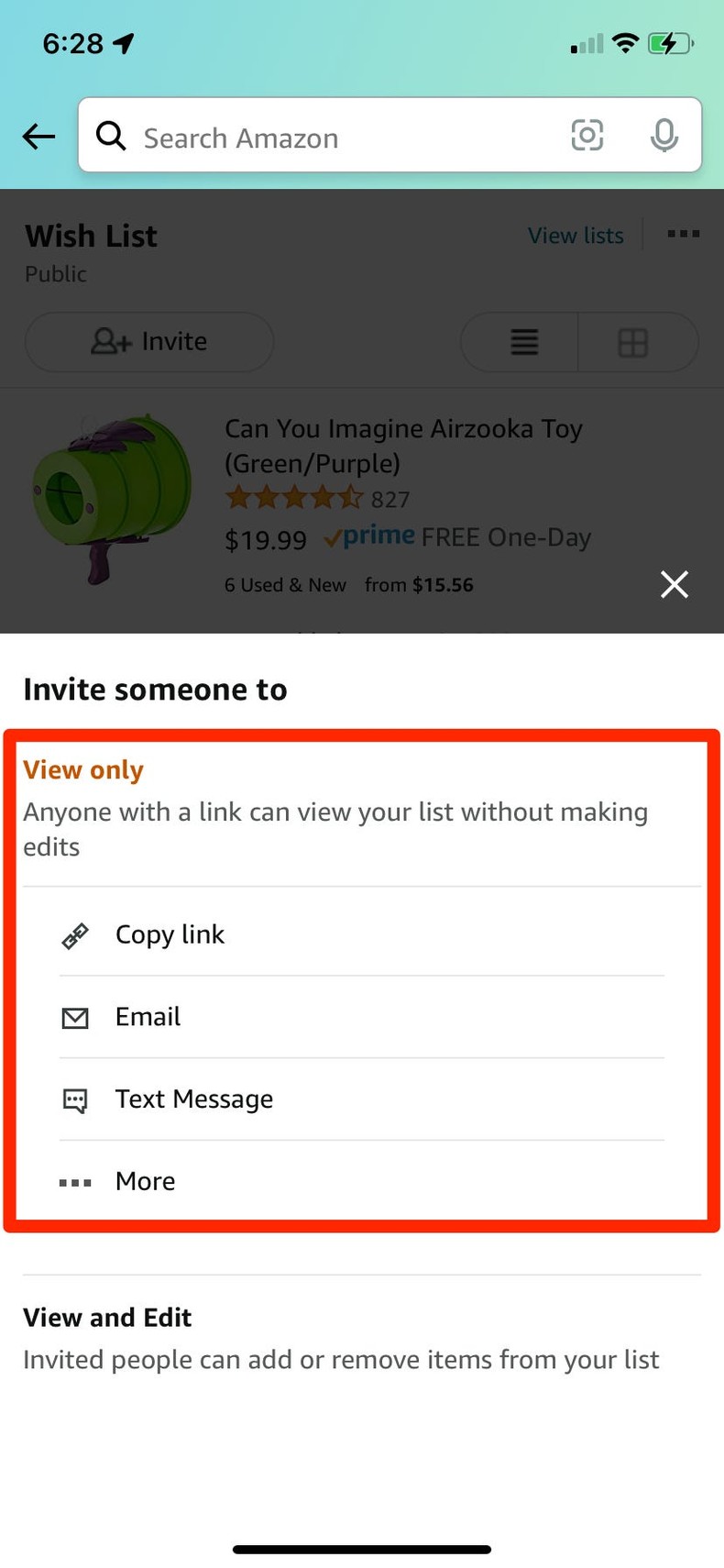This screenshot has width=724, height=1568.
Task: Expand View and Edit invite options
Action: point(106,1318)
